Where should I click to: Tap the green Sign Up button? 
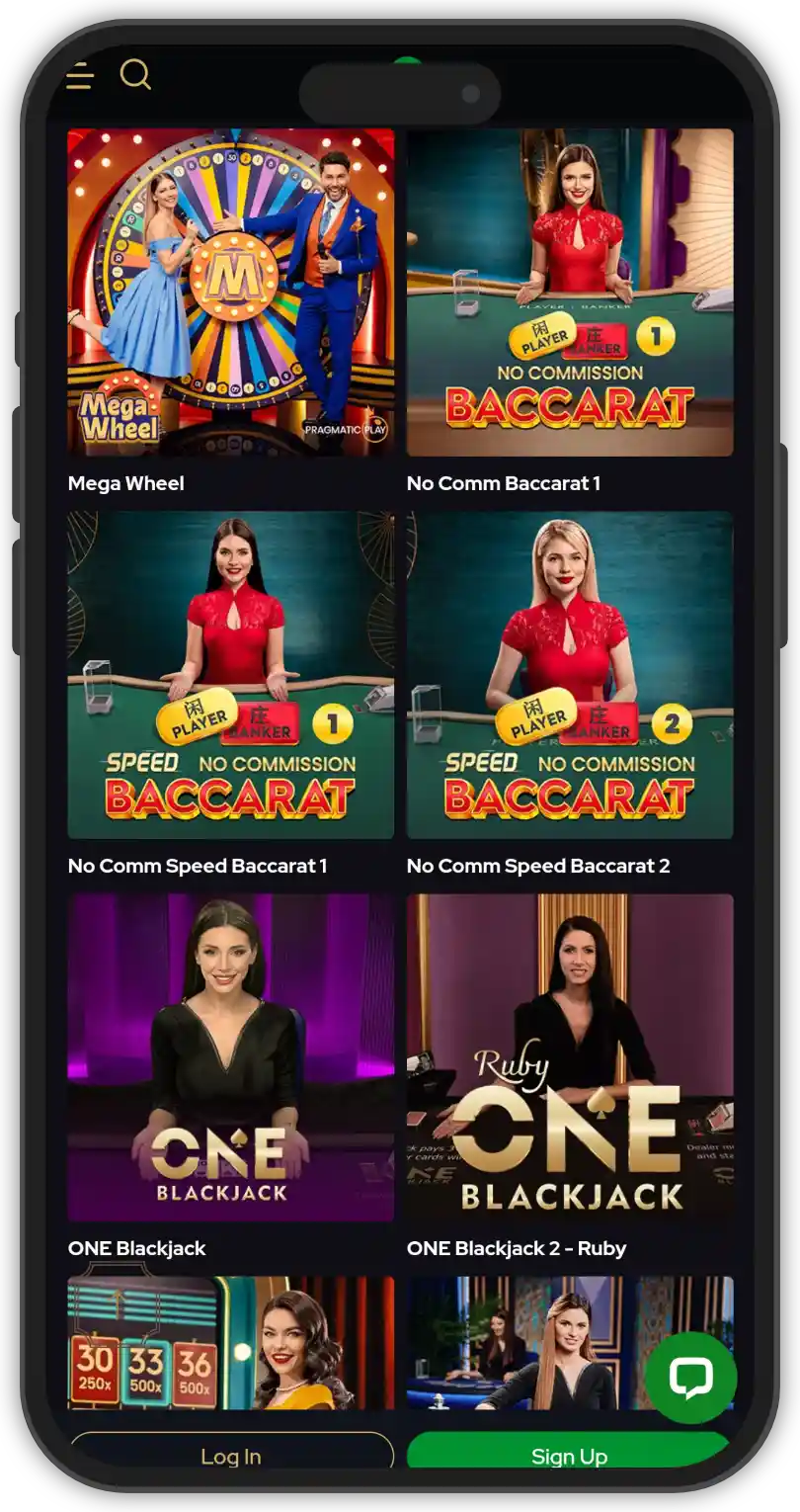click(x=569, y=1454)
